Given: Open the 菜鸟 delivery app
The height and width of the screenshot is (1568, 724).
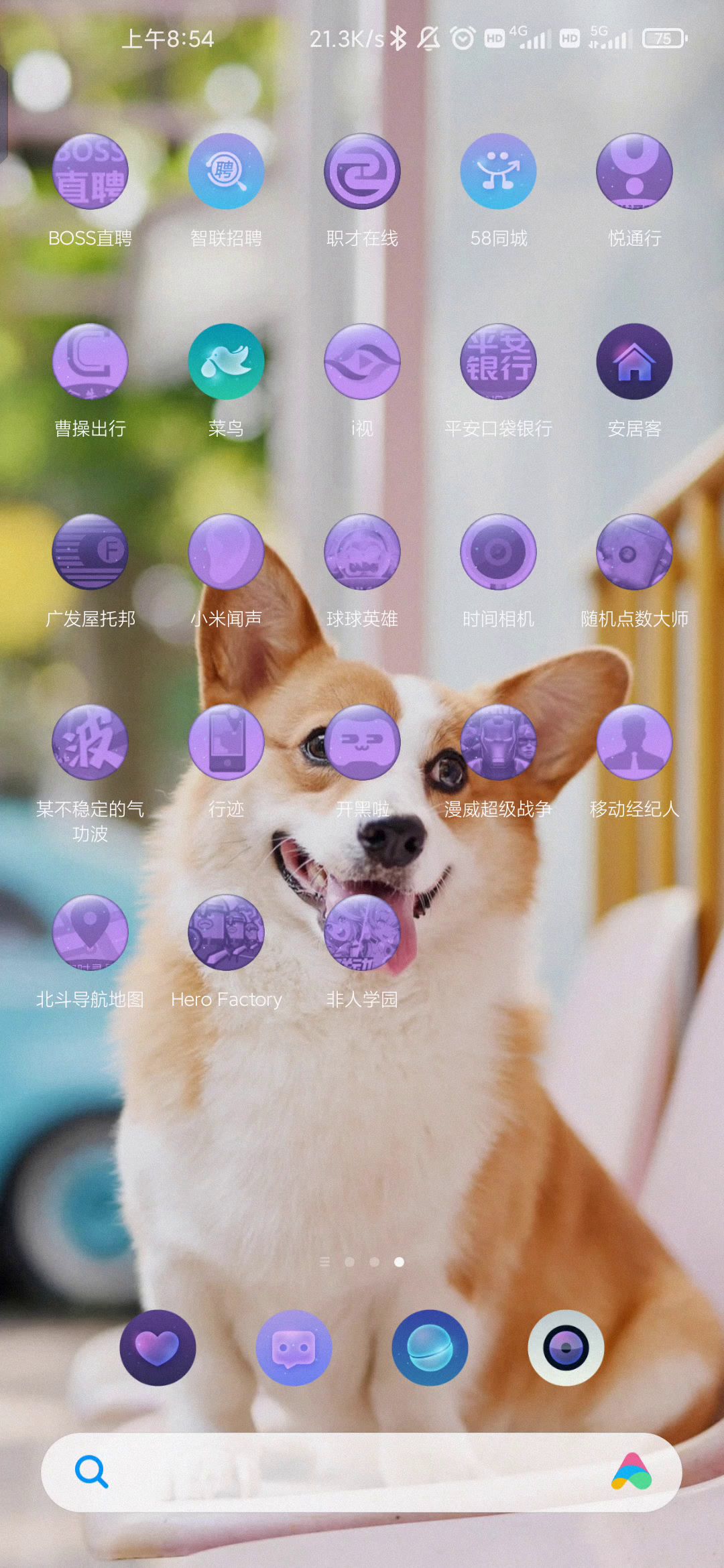Looking at the screenshot, I should tap(226, 362).
